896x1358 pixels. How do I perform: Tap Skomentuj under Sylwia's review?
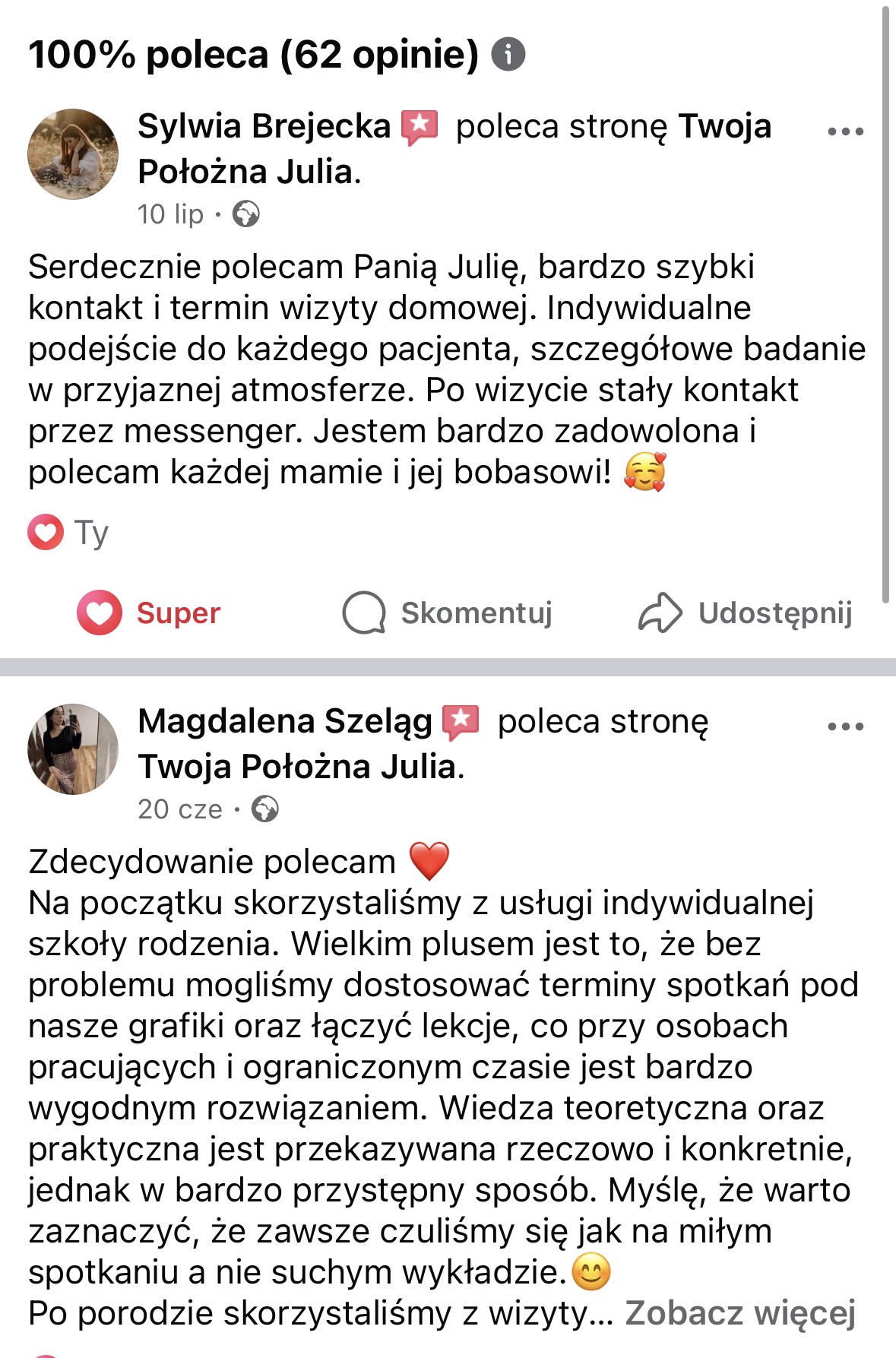coord(448,613)
